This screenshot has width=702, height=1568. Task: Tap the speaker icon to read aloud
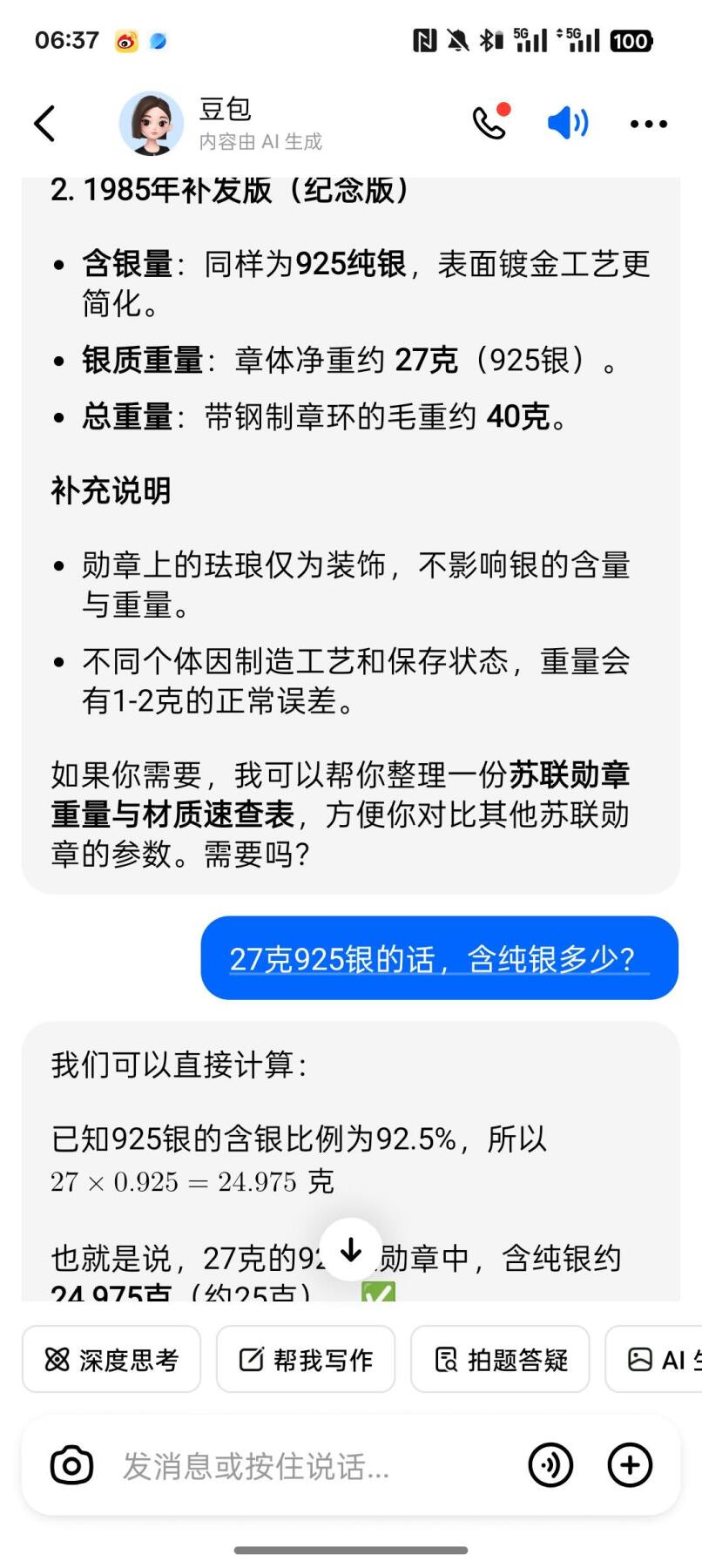pyautogui.click(x=568, y=123)
